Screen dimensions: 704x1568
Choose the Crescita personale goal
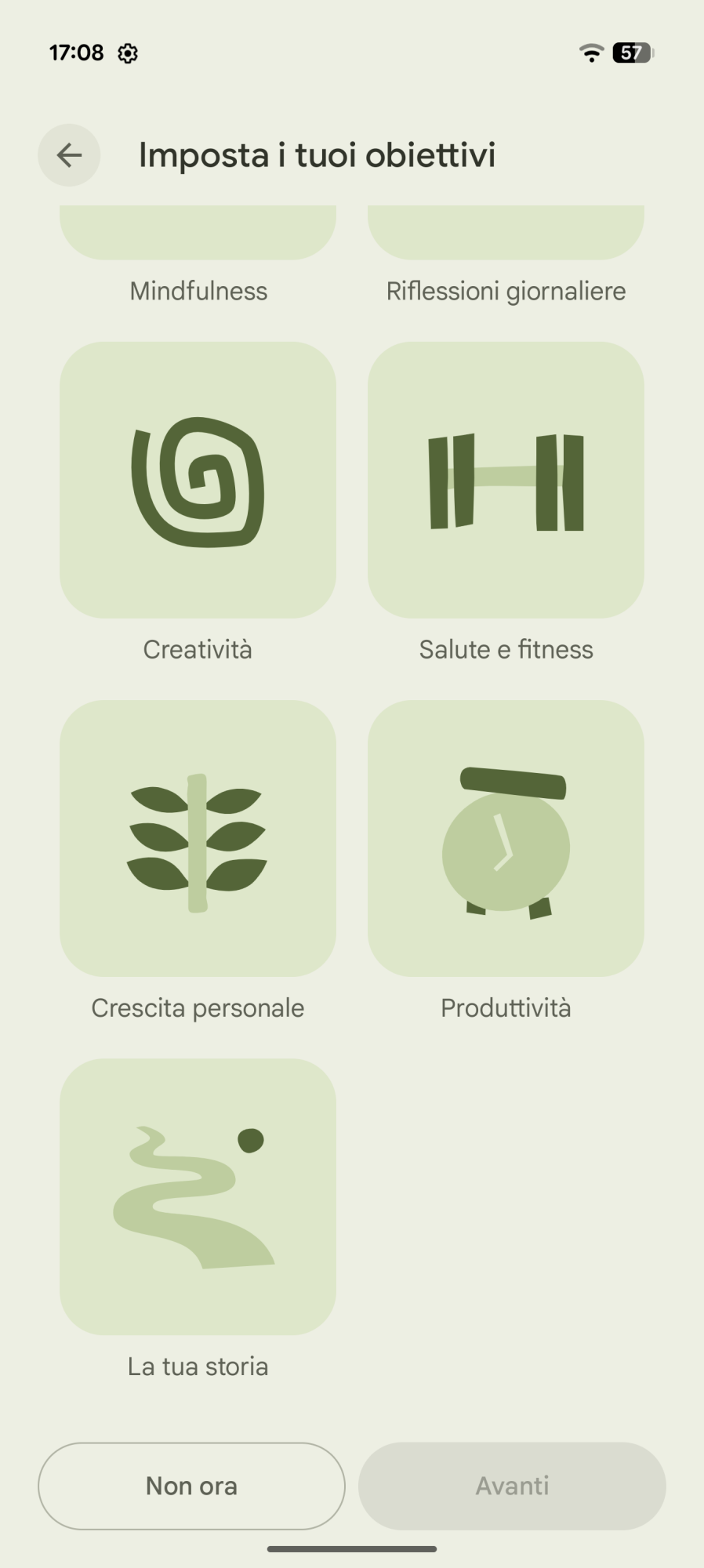198,838
